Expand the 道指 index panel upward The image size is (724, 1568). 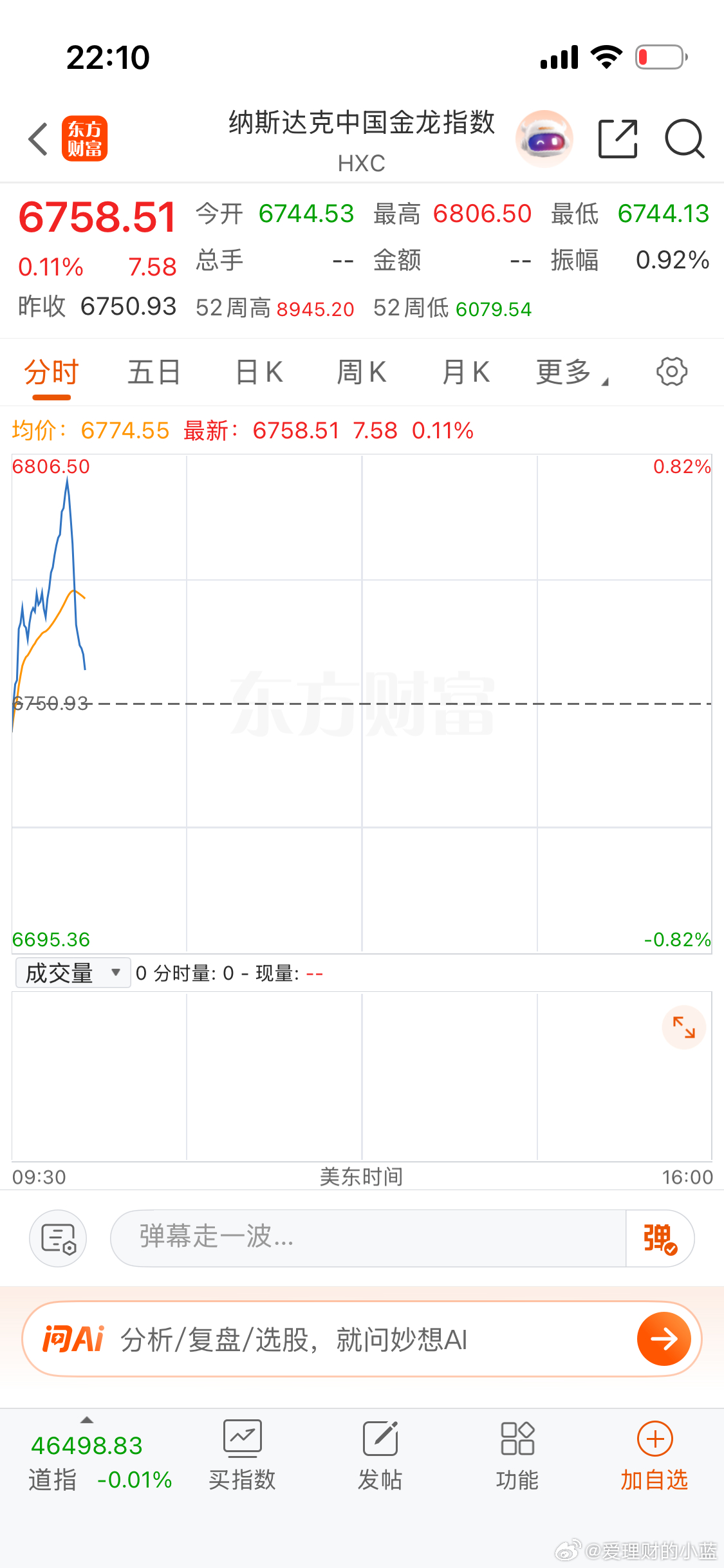tap(87, 1424)
